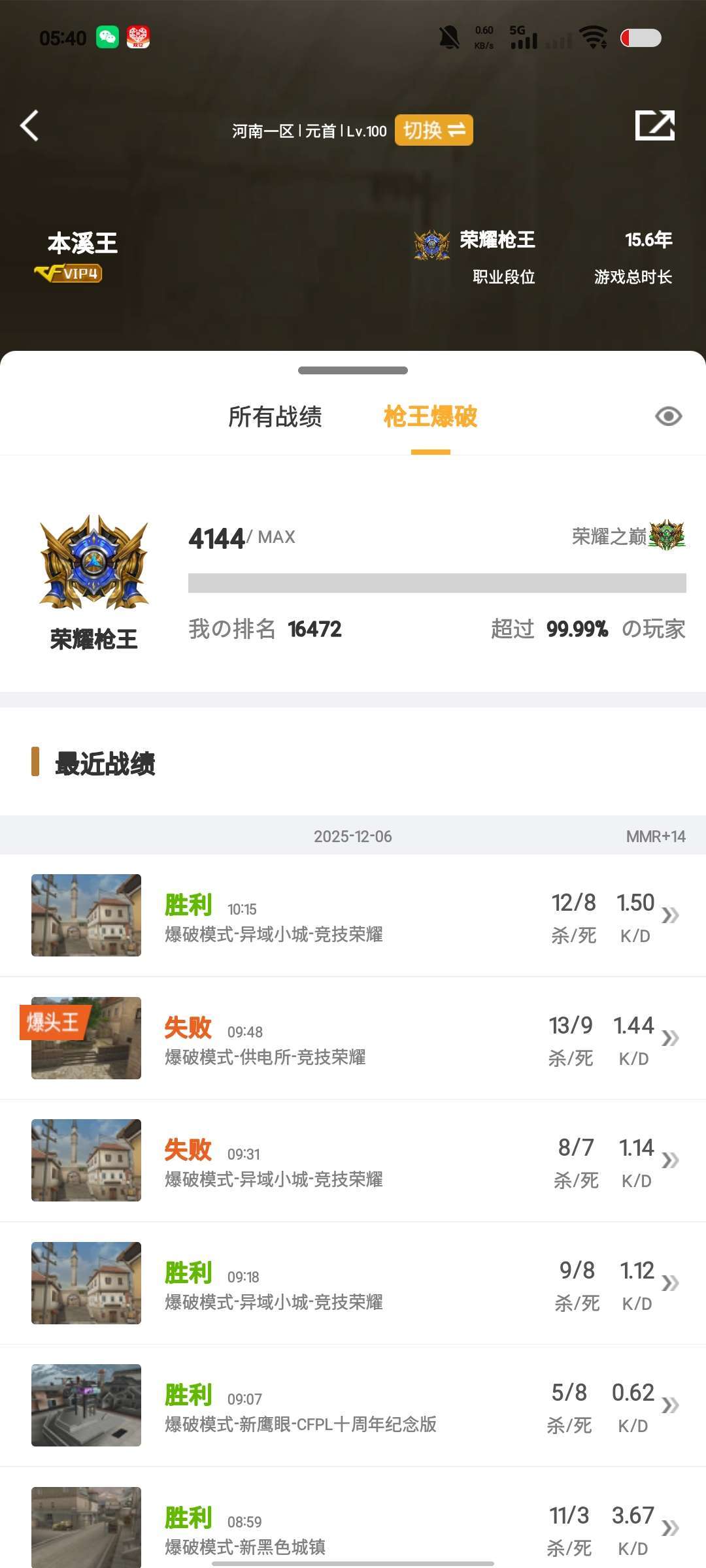The width and height of the screenshot is (706, 1568).
Task: Select the 枪王爆破 tab
Action: [x=430, y=417]
